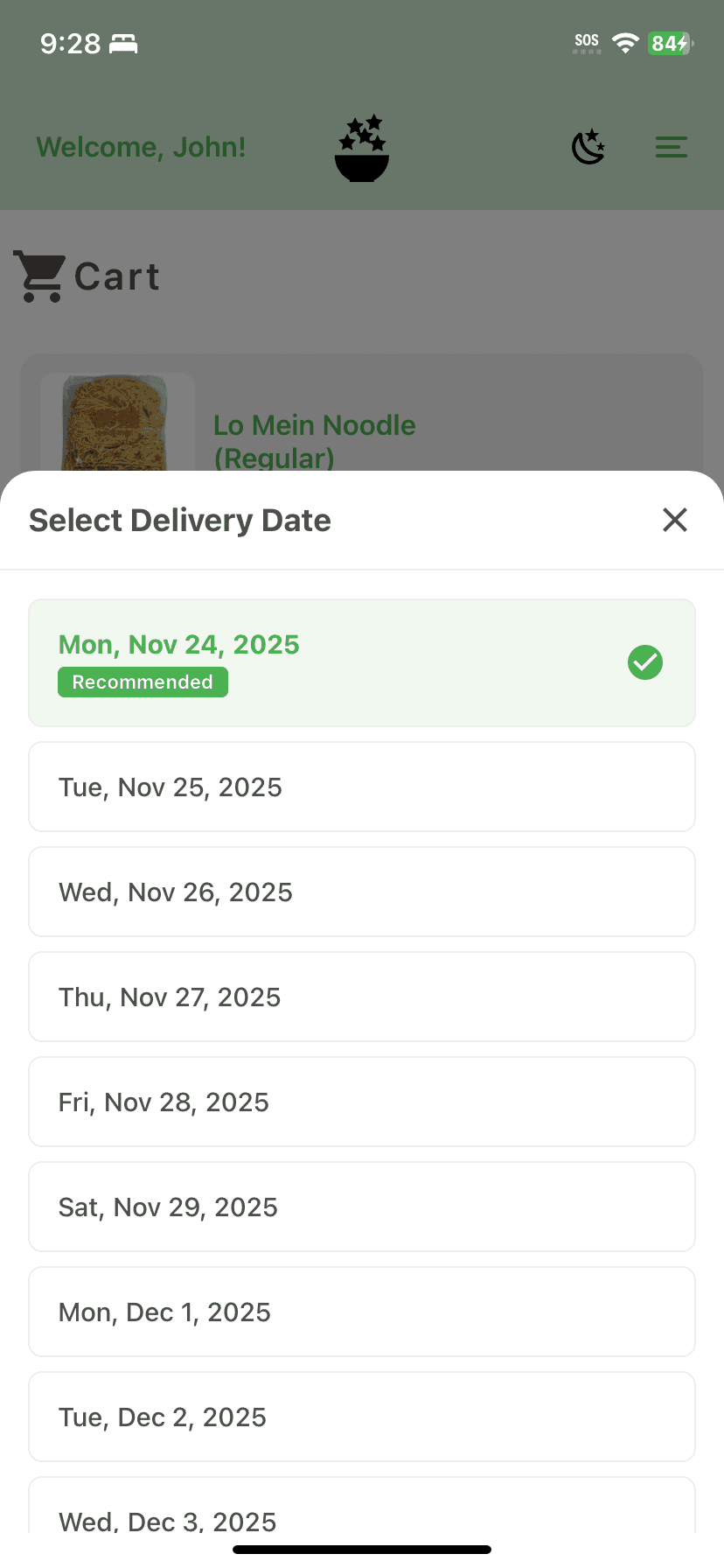Screen dimensions: 724x1568
Task: Open the app's bowl logo icon
Action: tap(362, 147)
